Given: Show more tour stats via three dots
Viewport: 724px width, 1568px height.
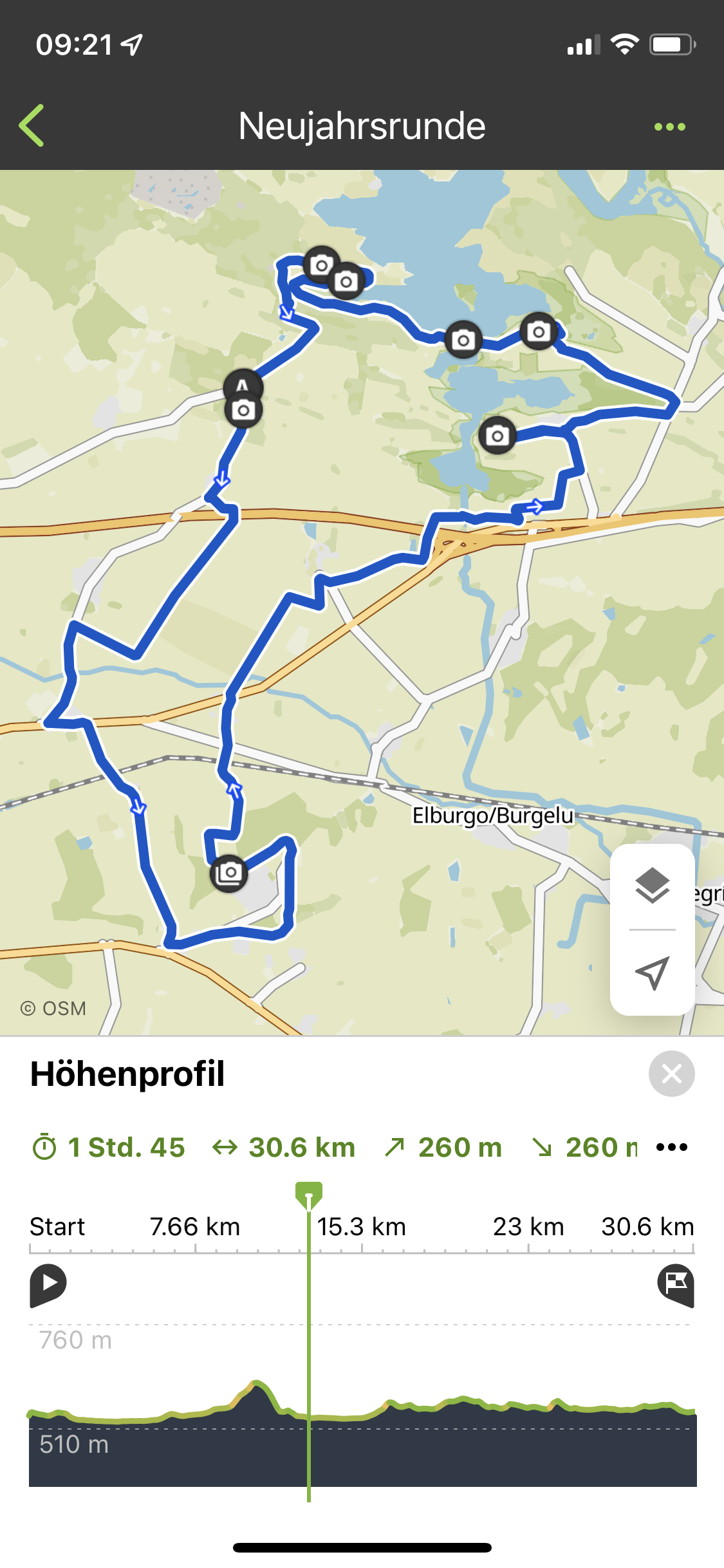Looking at the screenshot, I should click(672, 1147).
